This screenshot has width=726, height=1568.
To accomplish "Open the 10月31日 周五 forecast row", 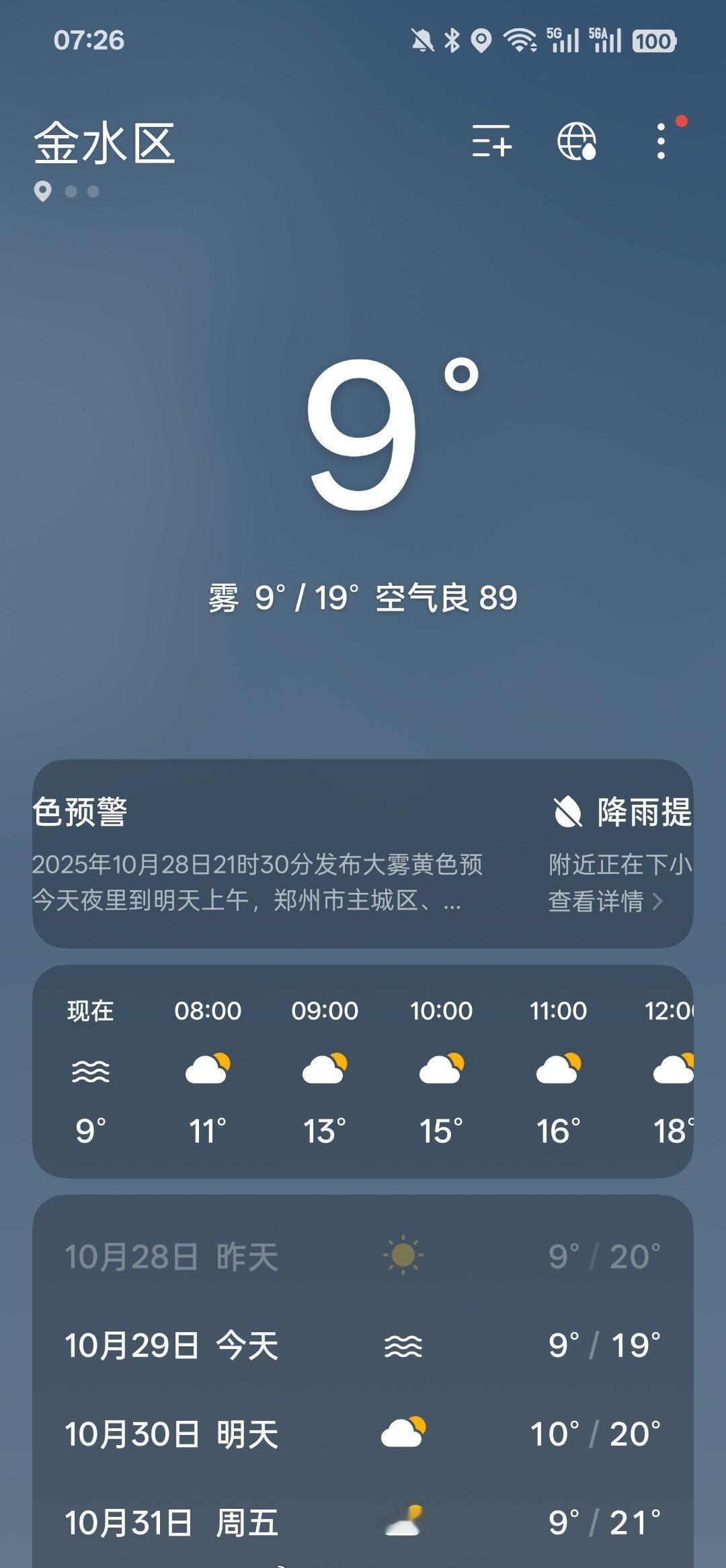I will coord(363,1520).
